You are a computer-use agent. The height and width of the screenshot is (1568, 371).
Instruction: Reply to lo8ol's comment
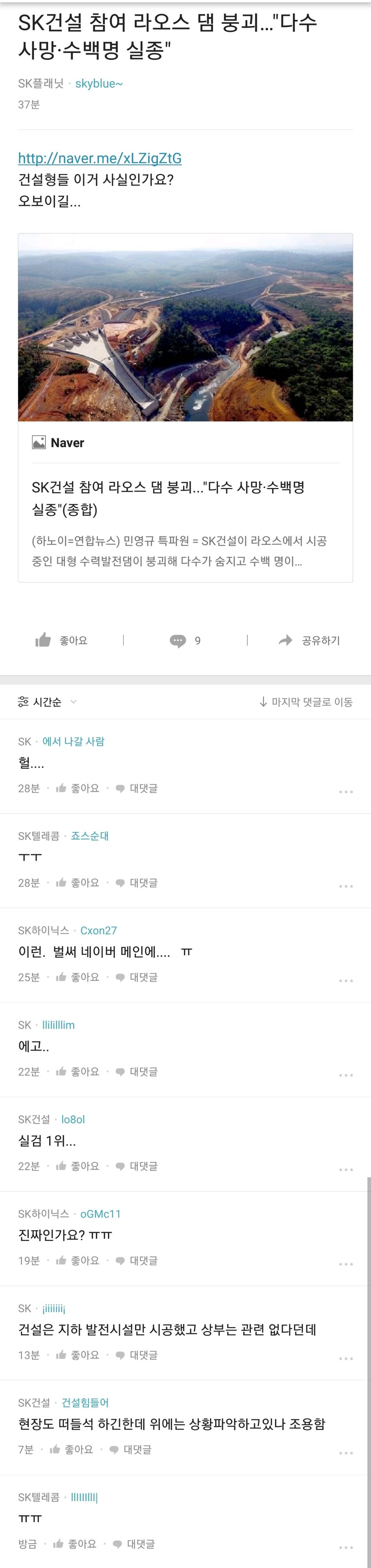point(137,1166)
